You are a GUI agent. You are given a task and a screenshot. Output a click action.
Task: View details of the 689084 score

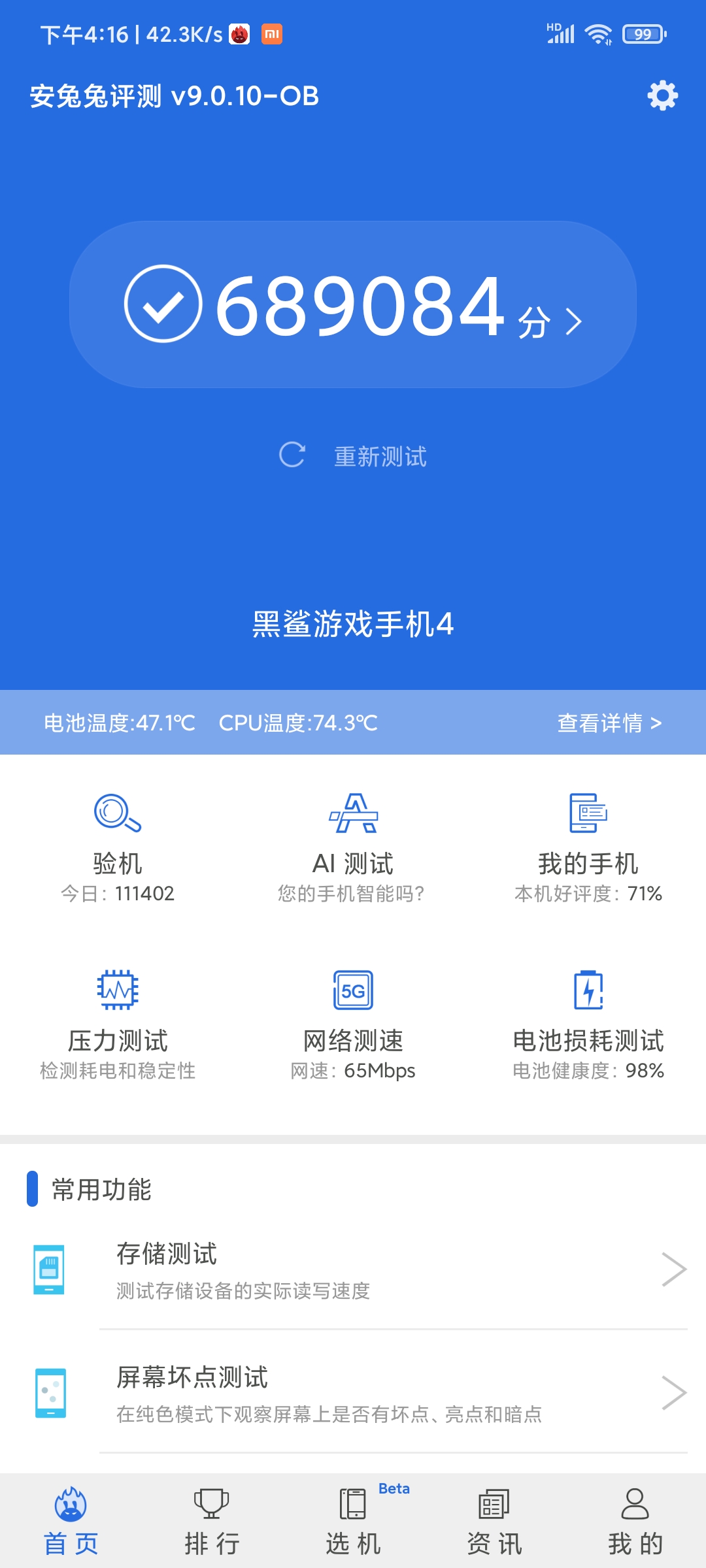(353, 304)
